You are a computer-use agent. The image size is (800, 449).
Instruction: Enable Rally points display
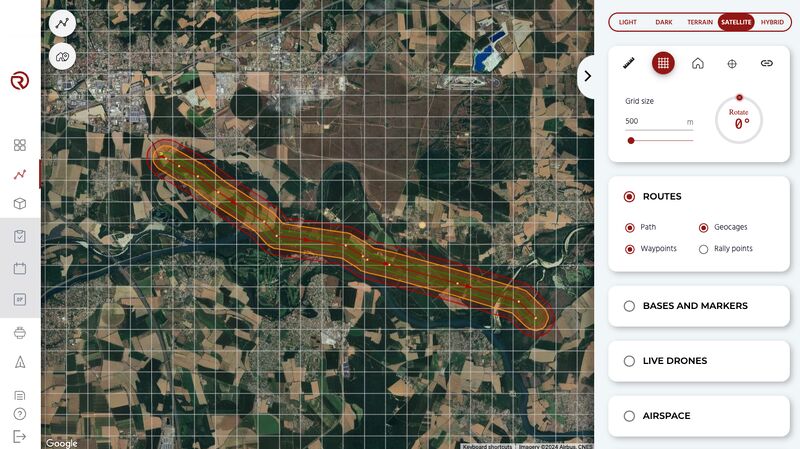(x=704, y=248)
